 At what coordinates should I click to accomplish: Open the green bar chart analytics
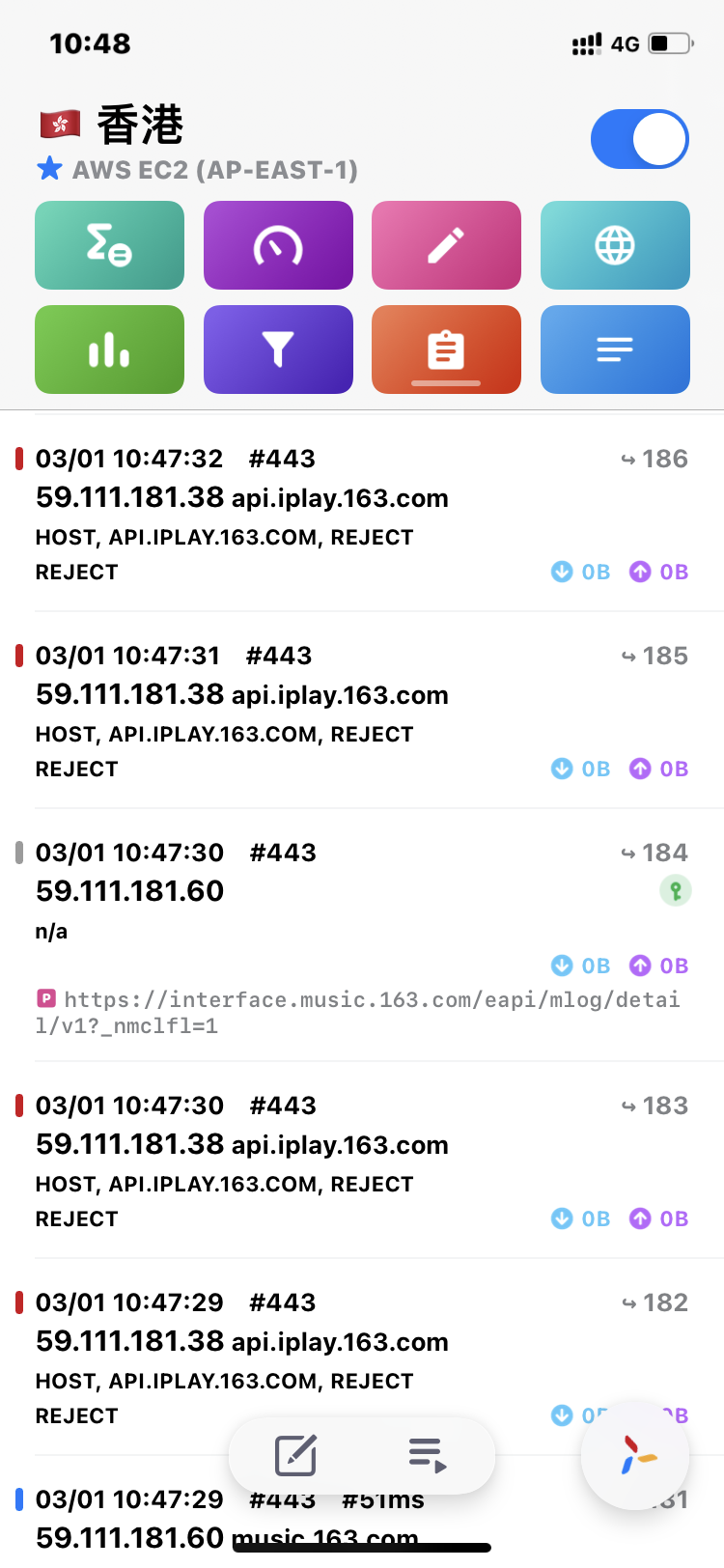tap(109, 350)
